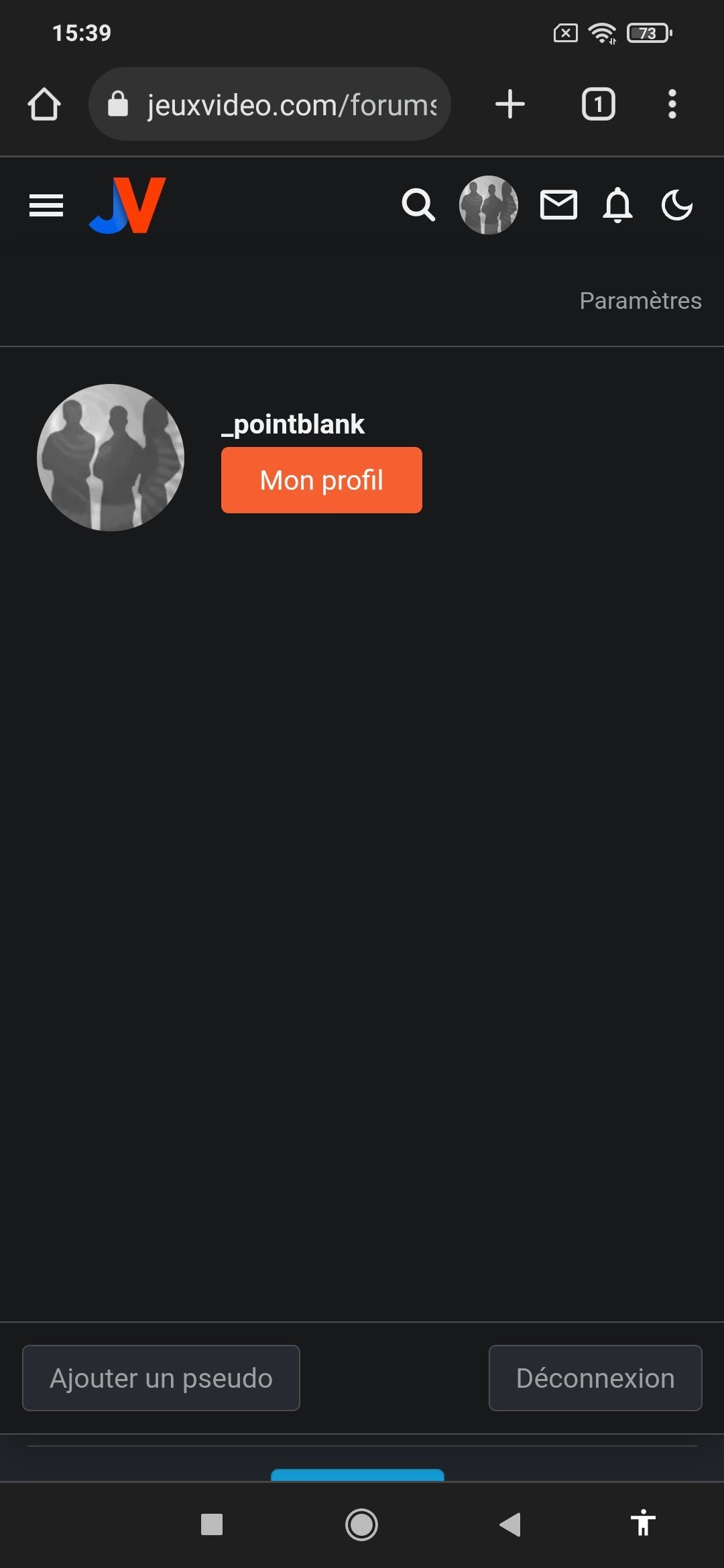724x1568 pixels.
Task: Go back using system navigation
Action: pos(510,1524)
